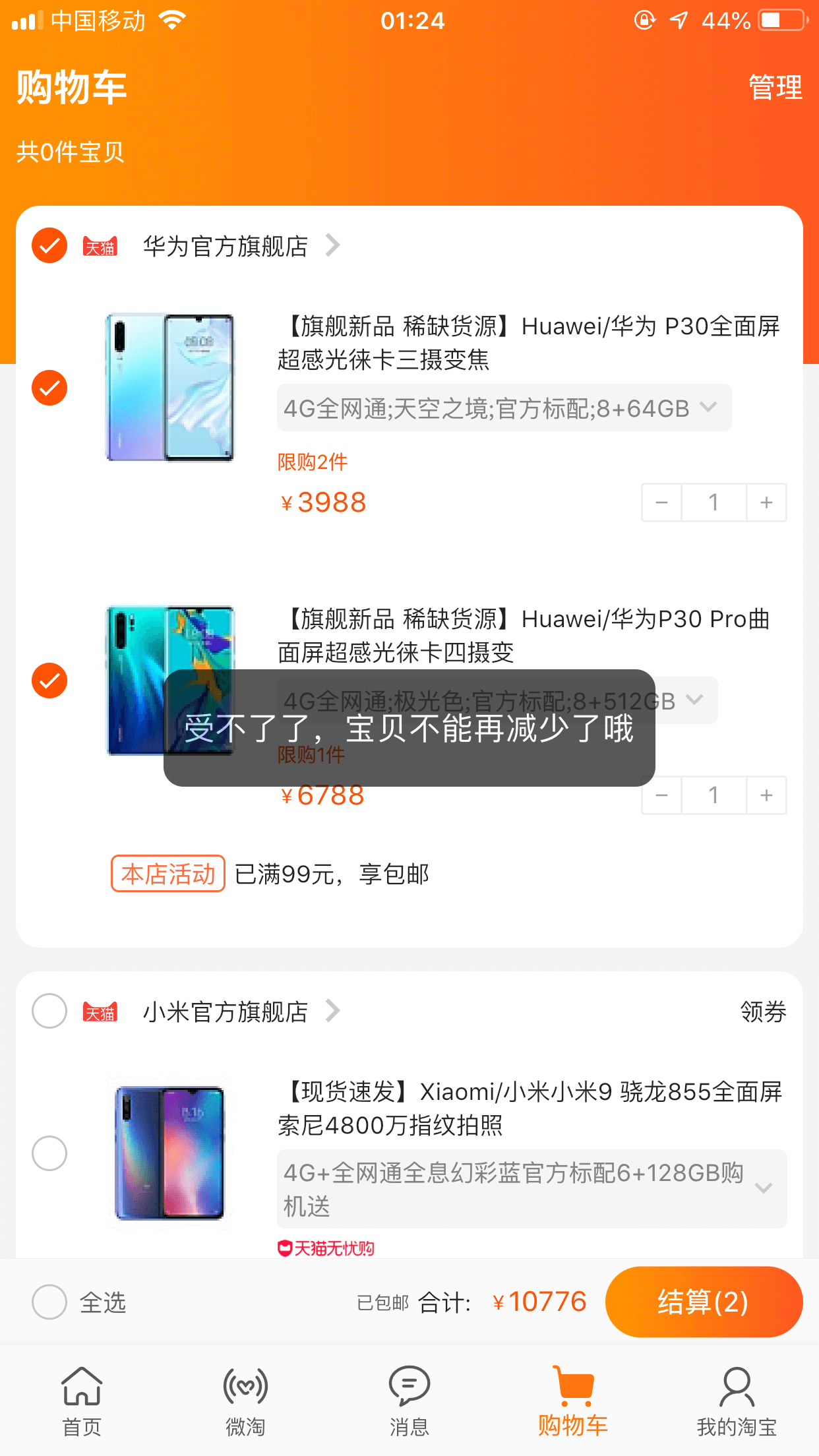The width and height of the screenshot is (819, 1456).
Task: Tap 结算(2) to check out
Action: click(704, 1302)
